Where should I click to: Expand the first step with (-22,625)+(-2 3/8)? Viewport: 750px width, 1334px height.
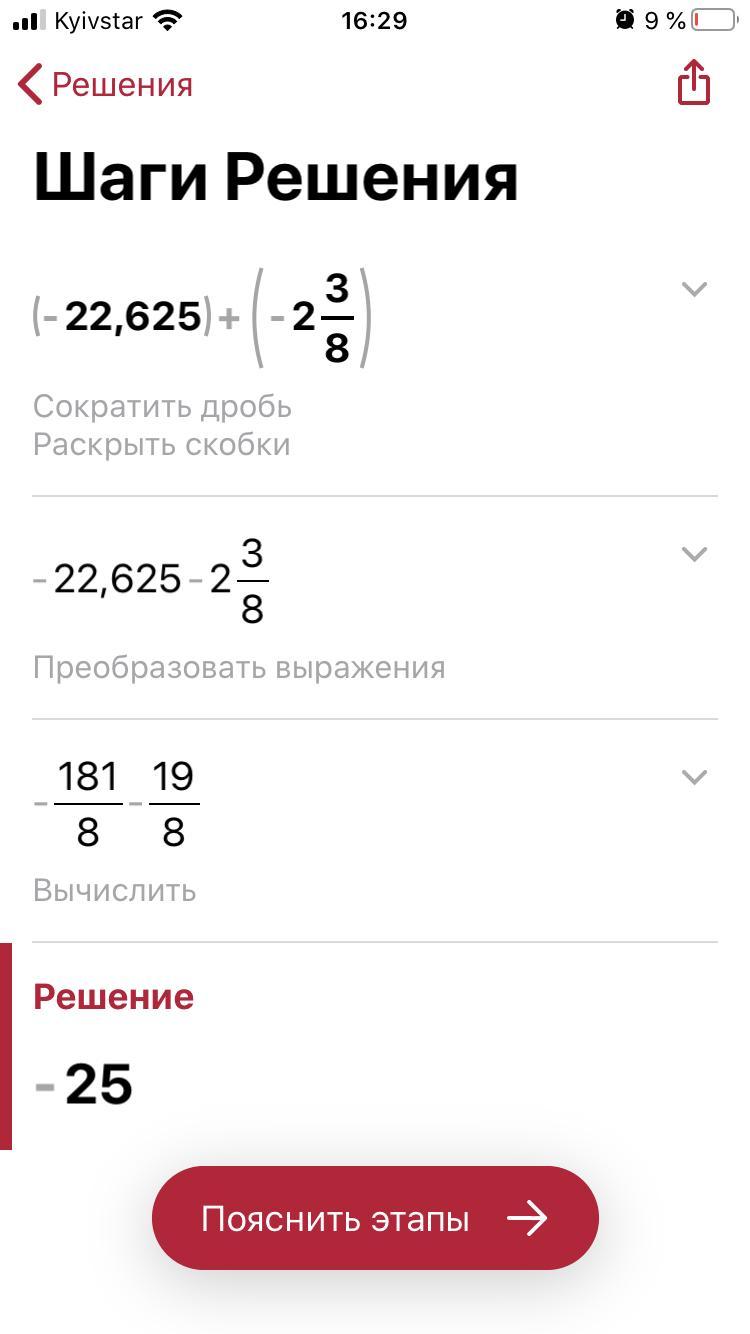click(694, 289)
